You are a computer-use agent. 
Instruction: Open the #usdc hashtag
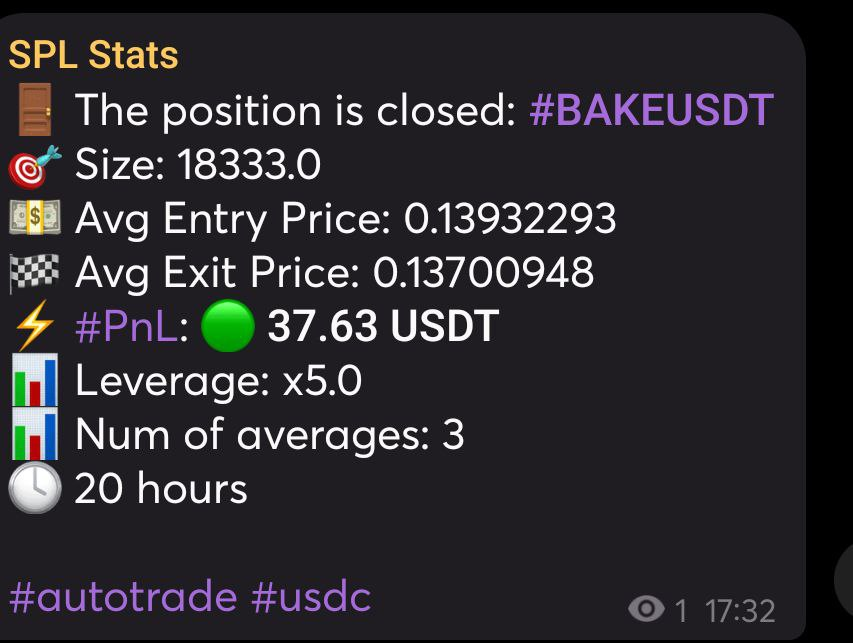pyautogui.click(x=312, y=597)
